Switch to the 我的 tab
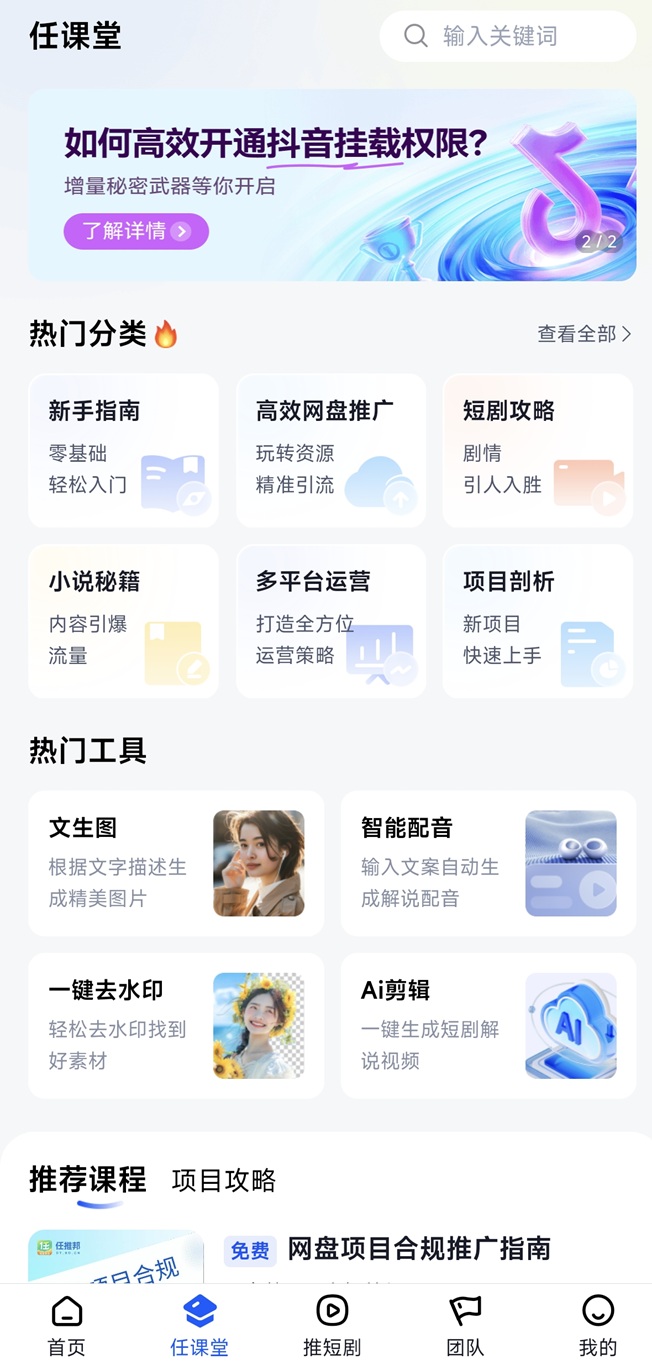The width and height of the screenshot is (652, 1365). 598,1325
